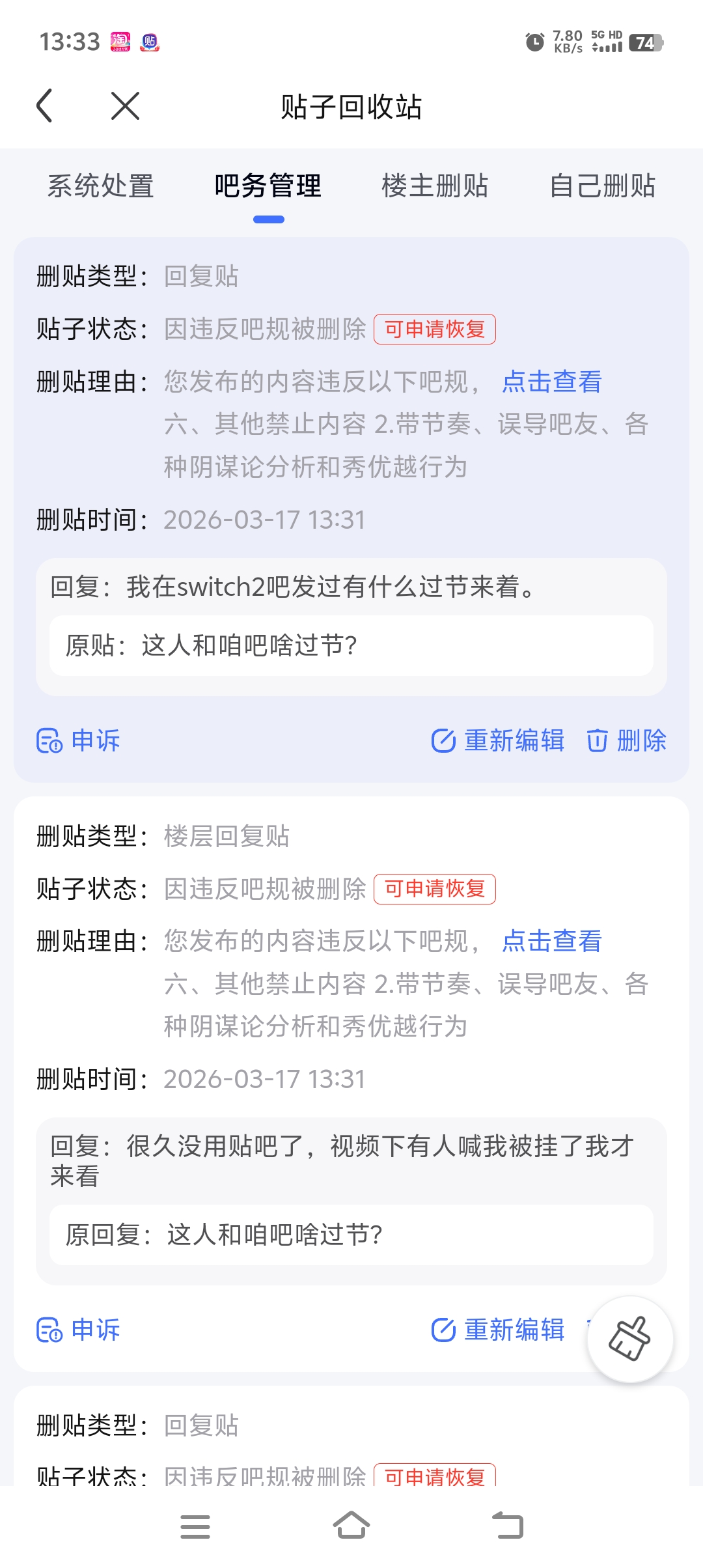The width and height of the screenshot is (703, 1568).
Task: Tap the floating broom clean-up button
Action: click(x=629, y=1339)
